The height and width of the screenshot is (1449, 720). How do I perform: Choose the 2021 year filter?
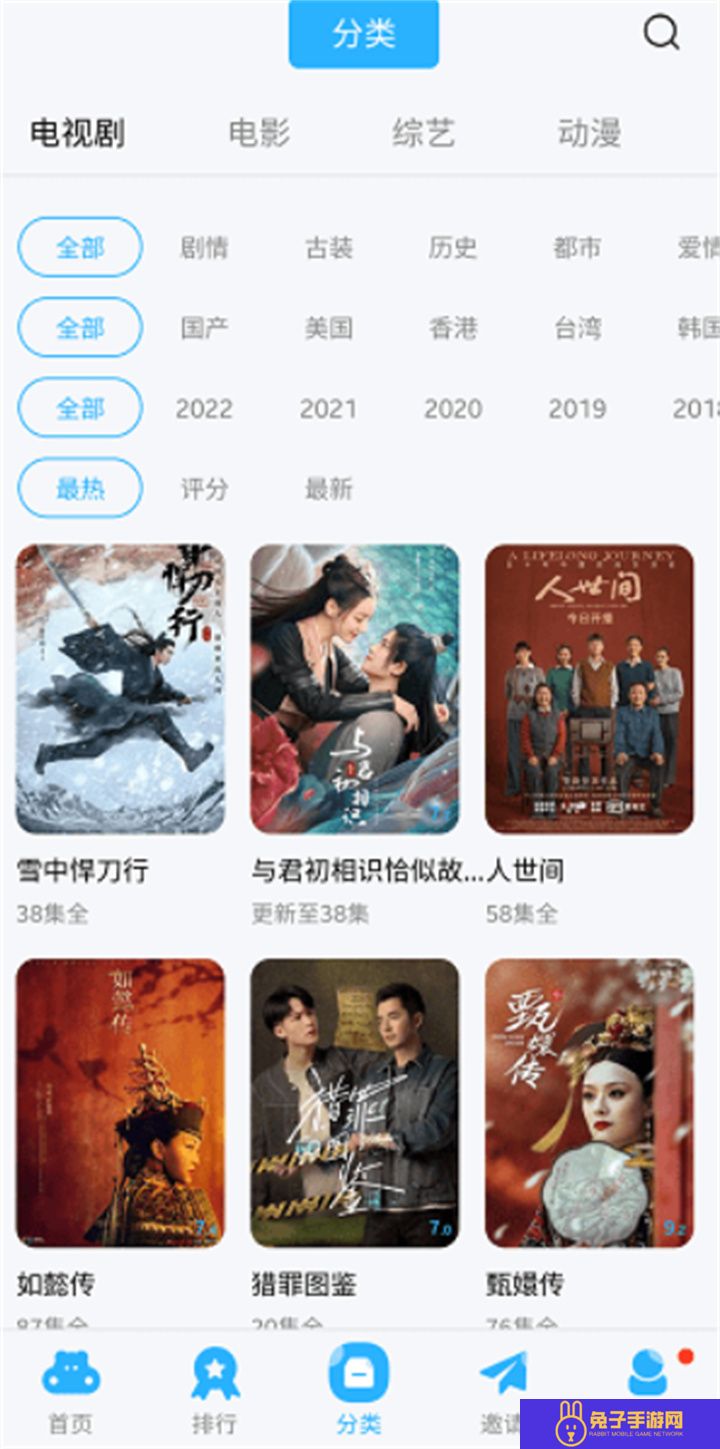tap(328, 408)
